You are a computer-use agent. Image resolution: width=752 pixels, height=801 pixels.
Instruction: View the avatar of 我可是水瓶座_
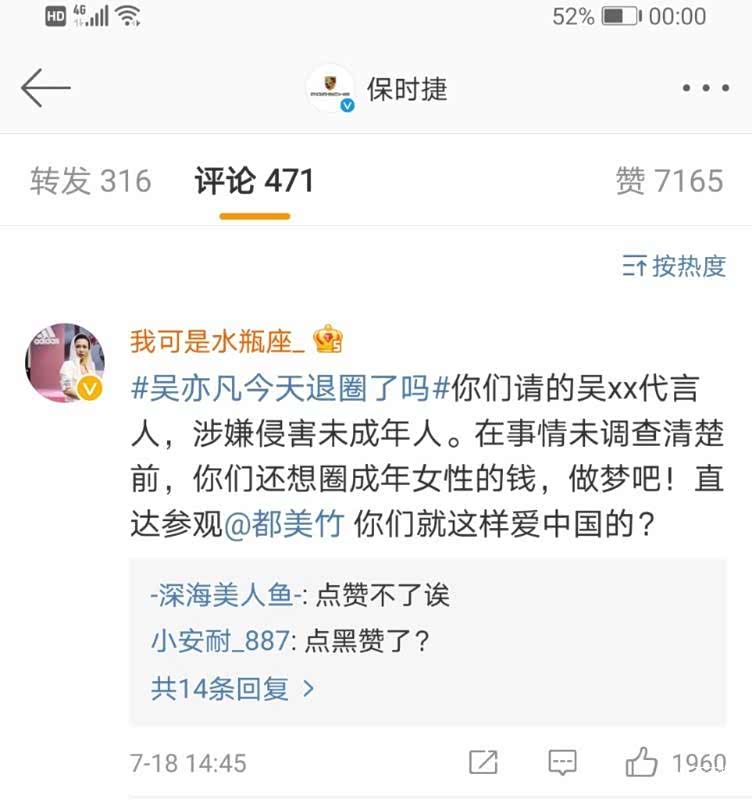click(65, 363)
